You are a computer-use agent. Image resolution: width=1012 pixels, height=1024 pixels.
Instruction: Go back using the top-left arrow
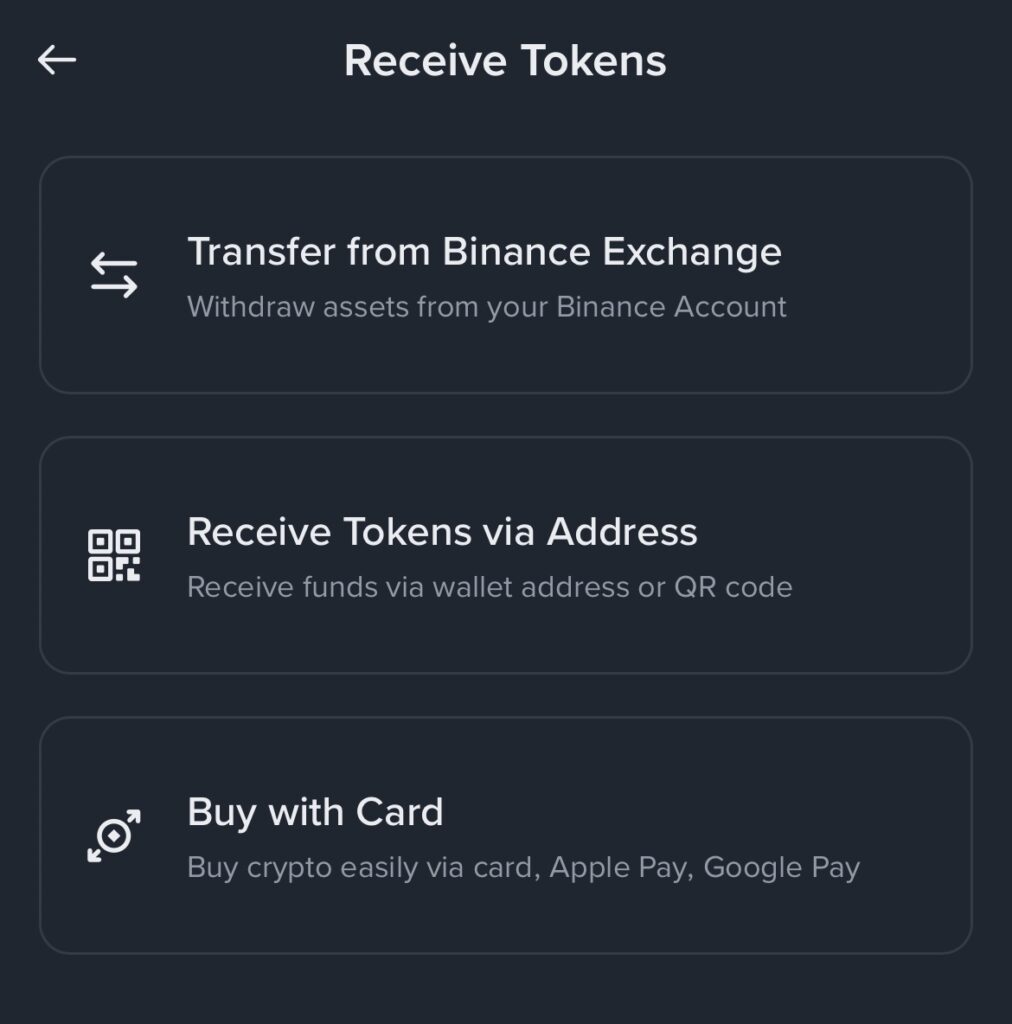coord(57,60)
